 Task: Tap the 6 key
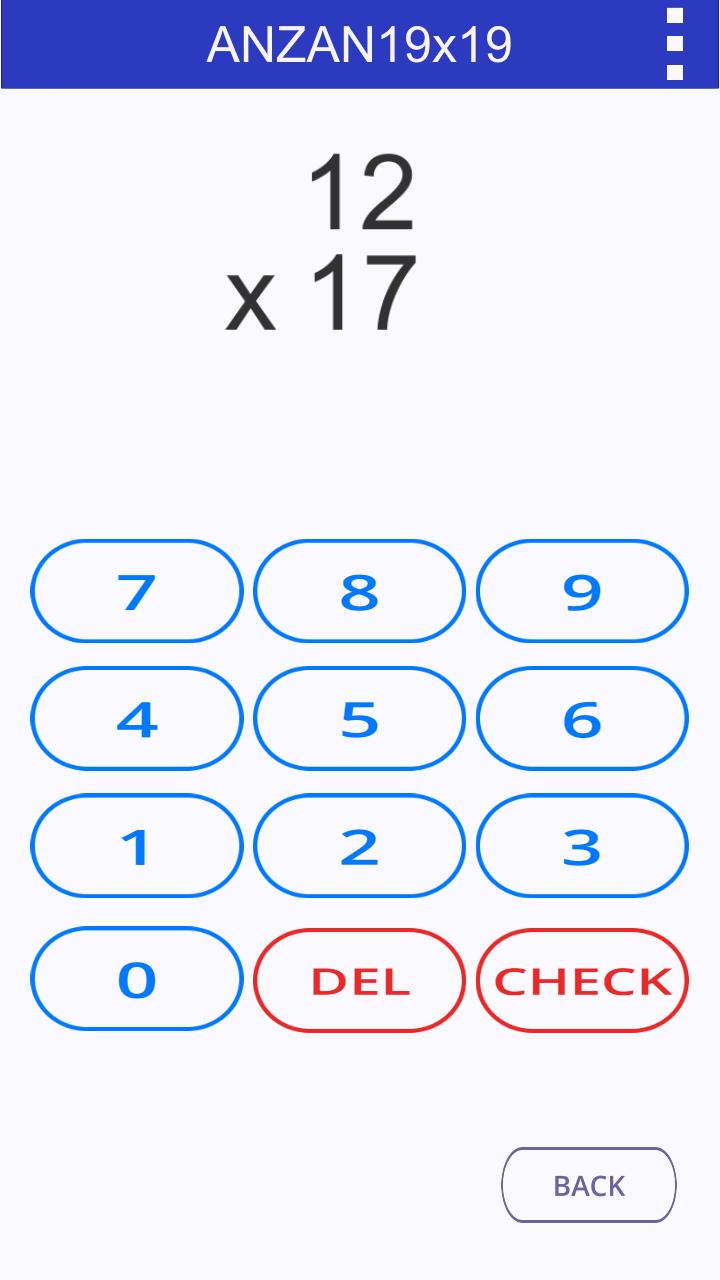582,718
